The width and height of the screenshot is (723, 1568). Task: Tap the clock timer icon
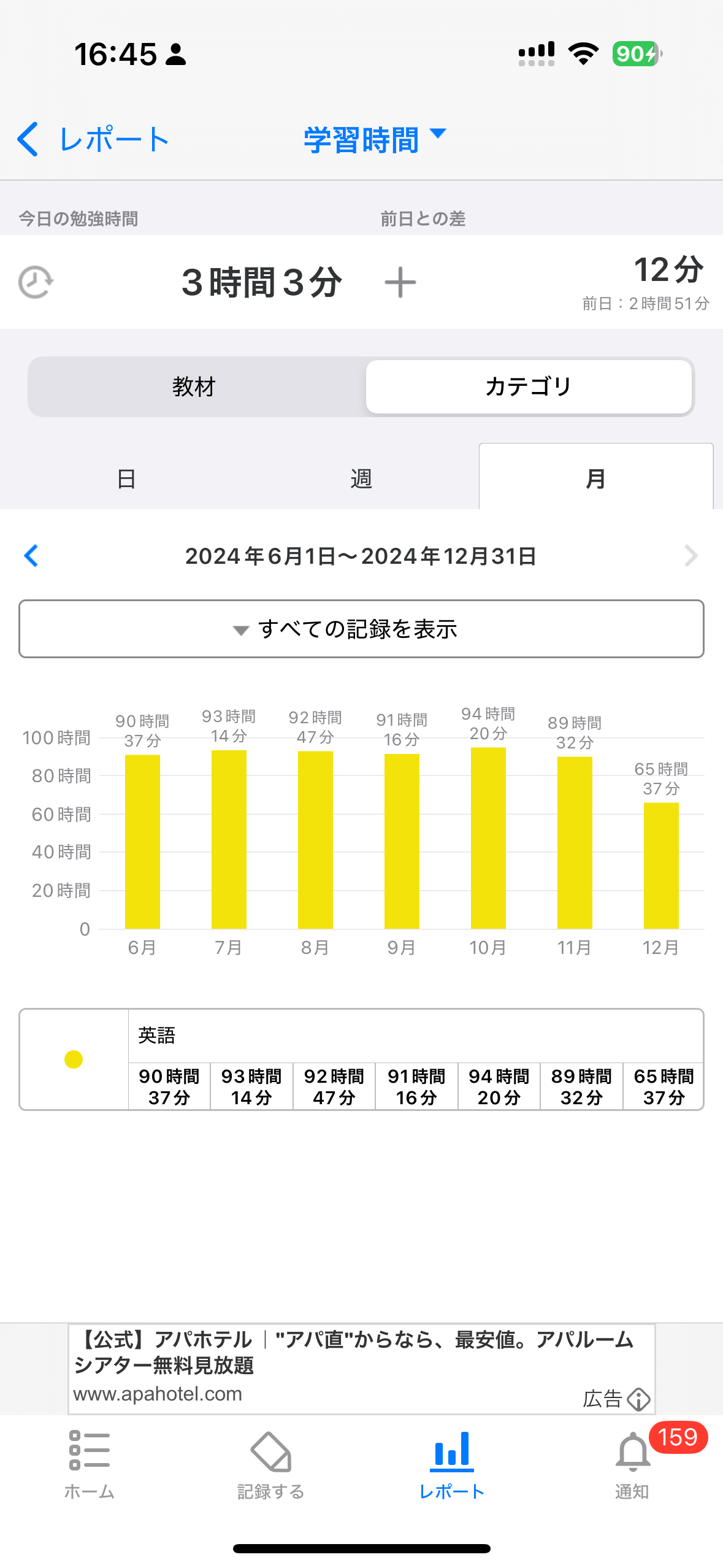click(36, 282)
